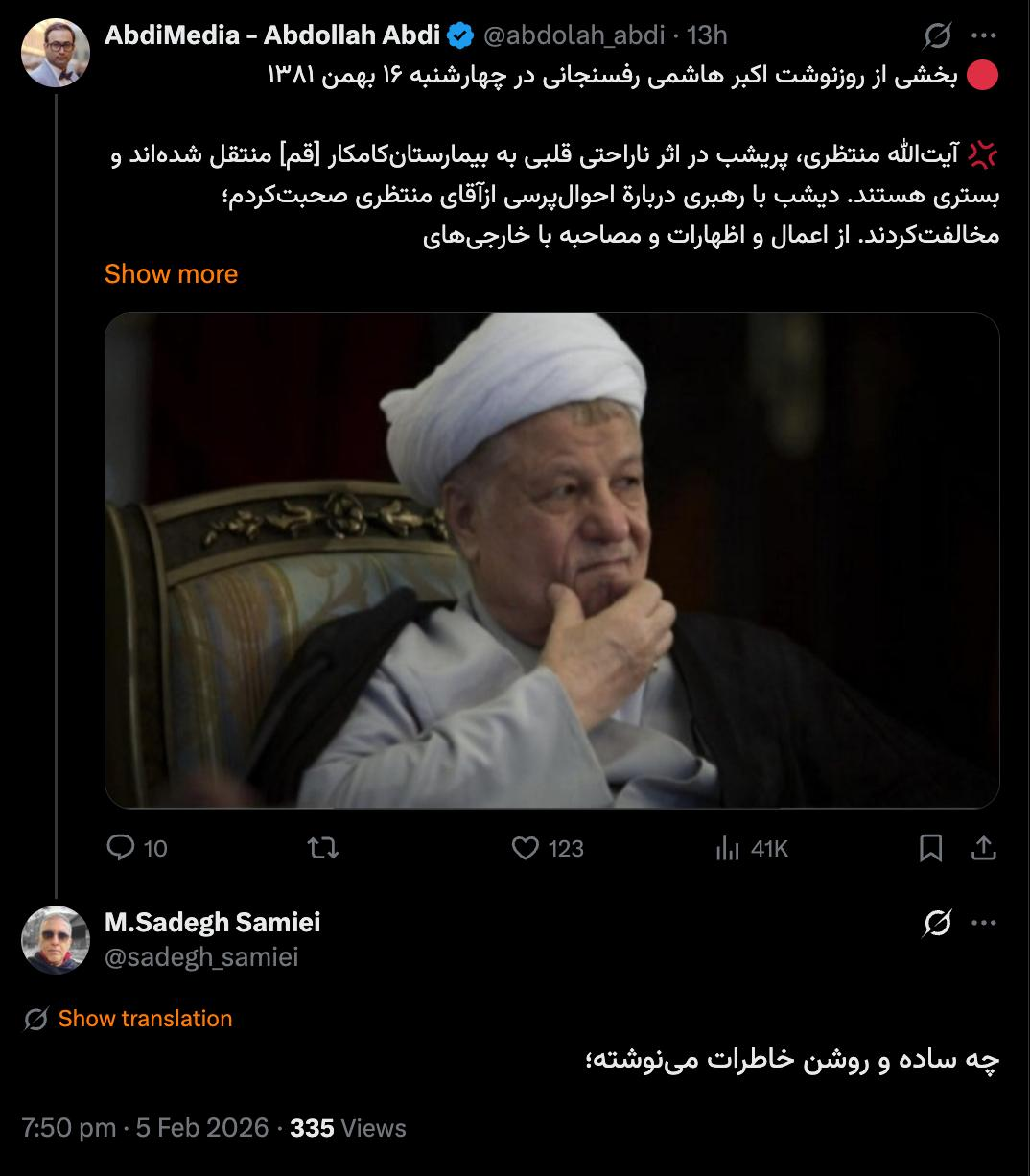Tap the Grok icon on M.Sadegh Samiei's reply
This screenshot has width=1030, height=1176.
coord(937,923)
